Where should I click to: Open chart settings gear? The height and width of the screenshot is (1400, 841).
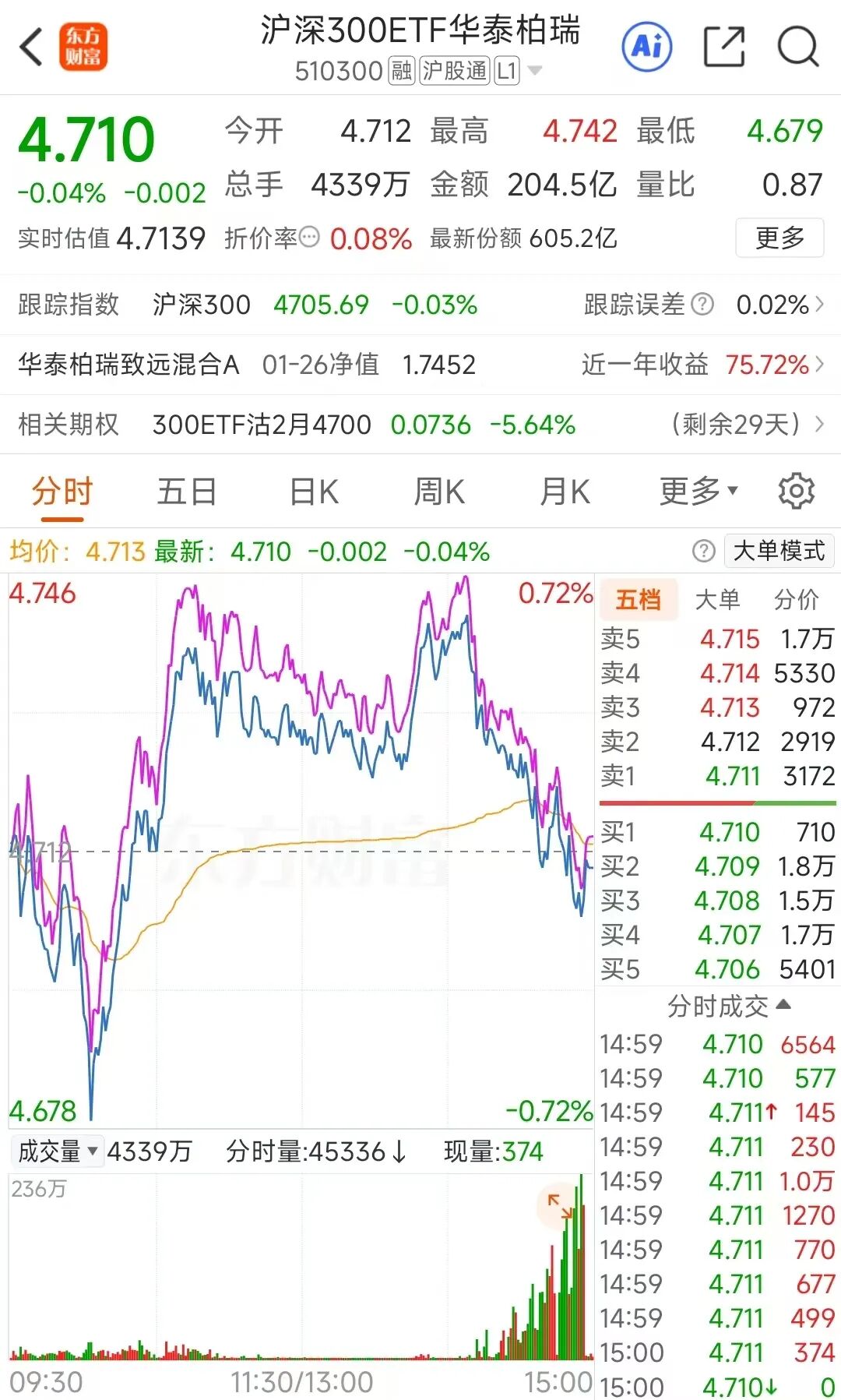point(796,492)
